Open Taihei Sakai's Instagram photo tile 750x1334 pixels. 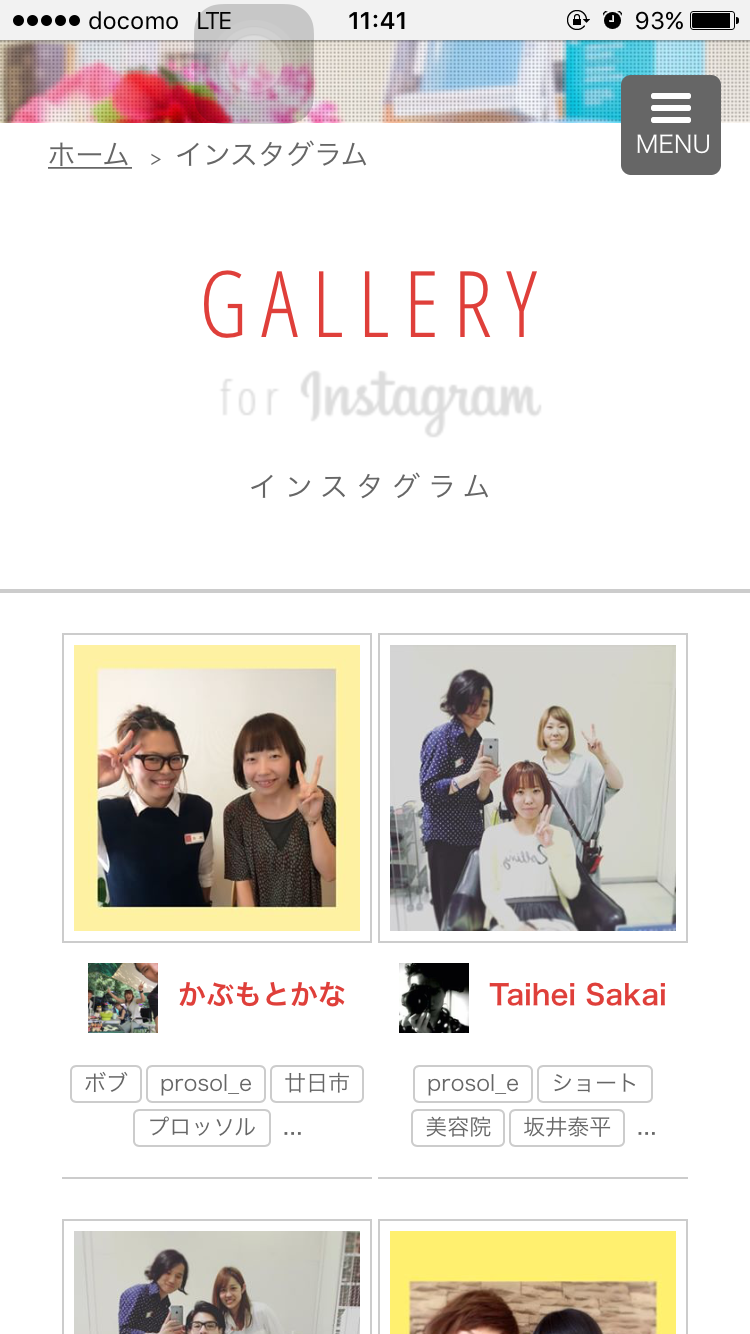point(533,788)
